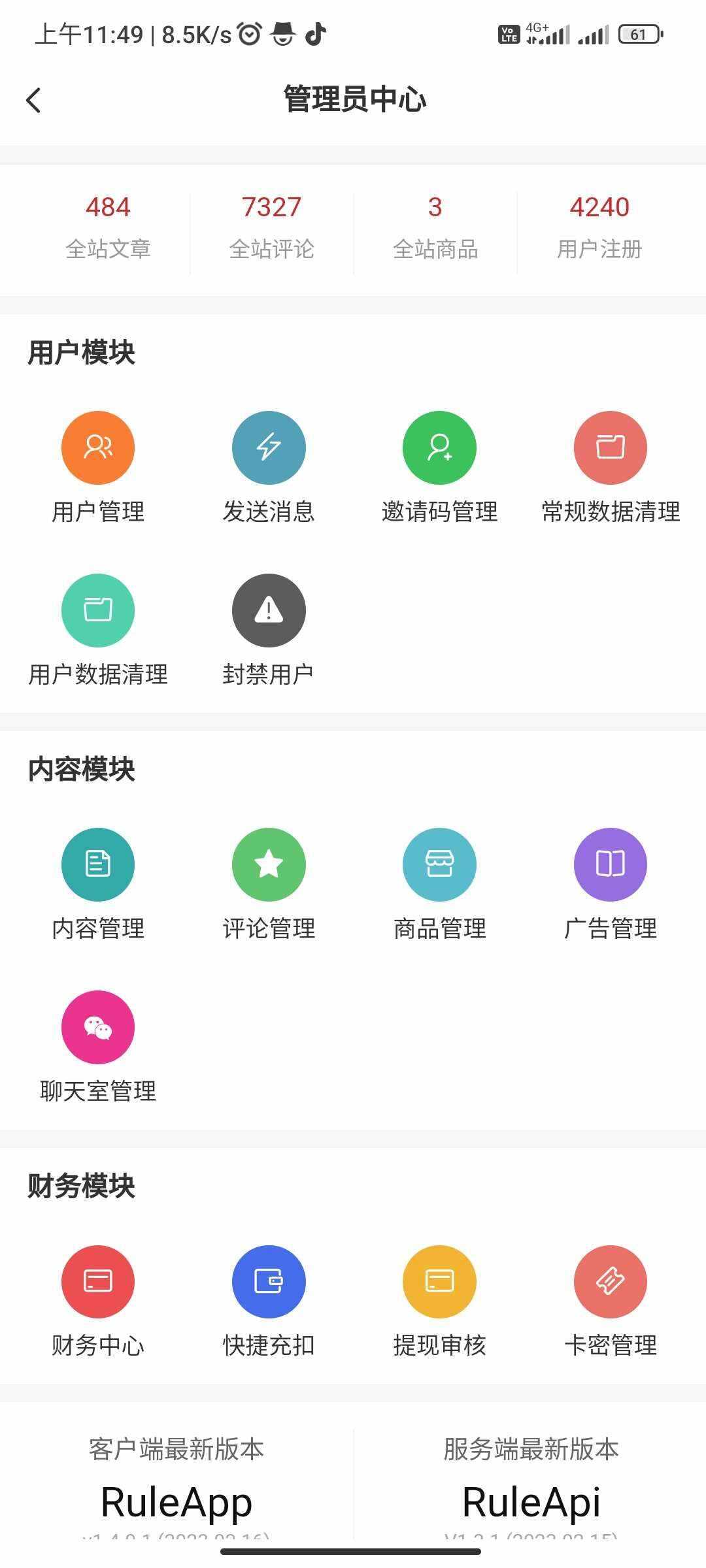Viewport: 706px width, 1568px height.
Task: Open 邀请码管理 invitation code management
Action: tap(439, 448)
